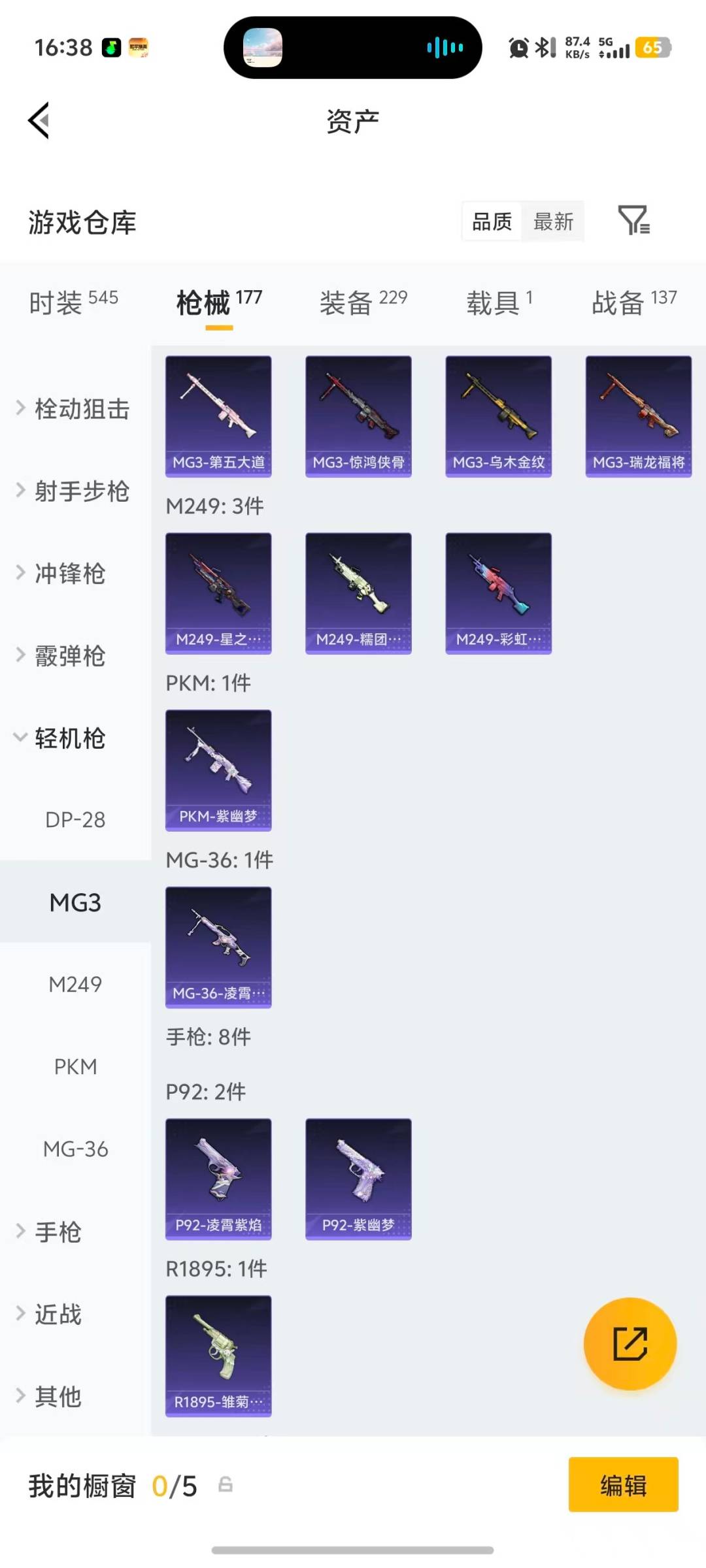Select the P92-凌霄紫焰 pistol
706x1568 pixels.
click(x=218, y=1179)
